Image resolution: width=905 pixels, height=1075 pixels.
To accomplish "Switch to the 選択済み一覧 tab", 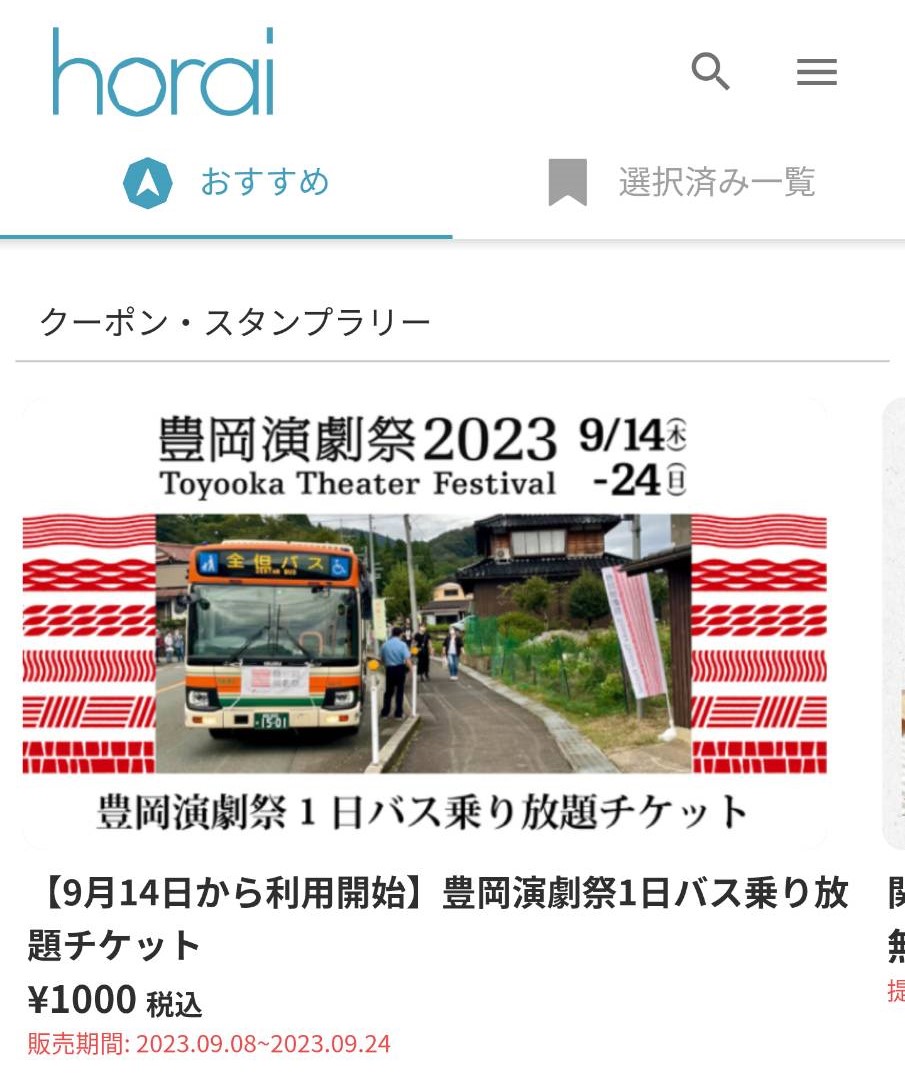I will [x=682, y=183].
